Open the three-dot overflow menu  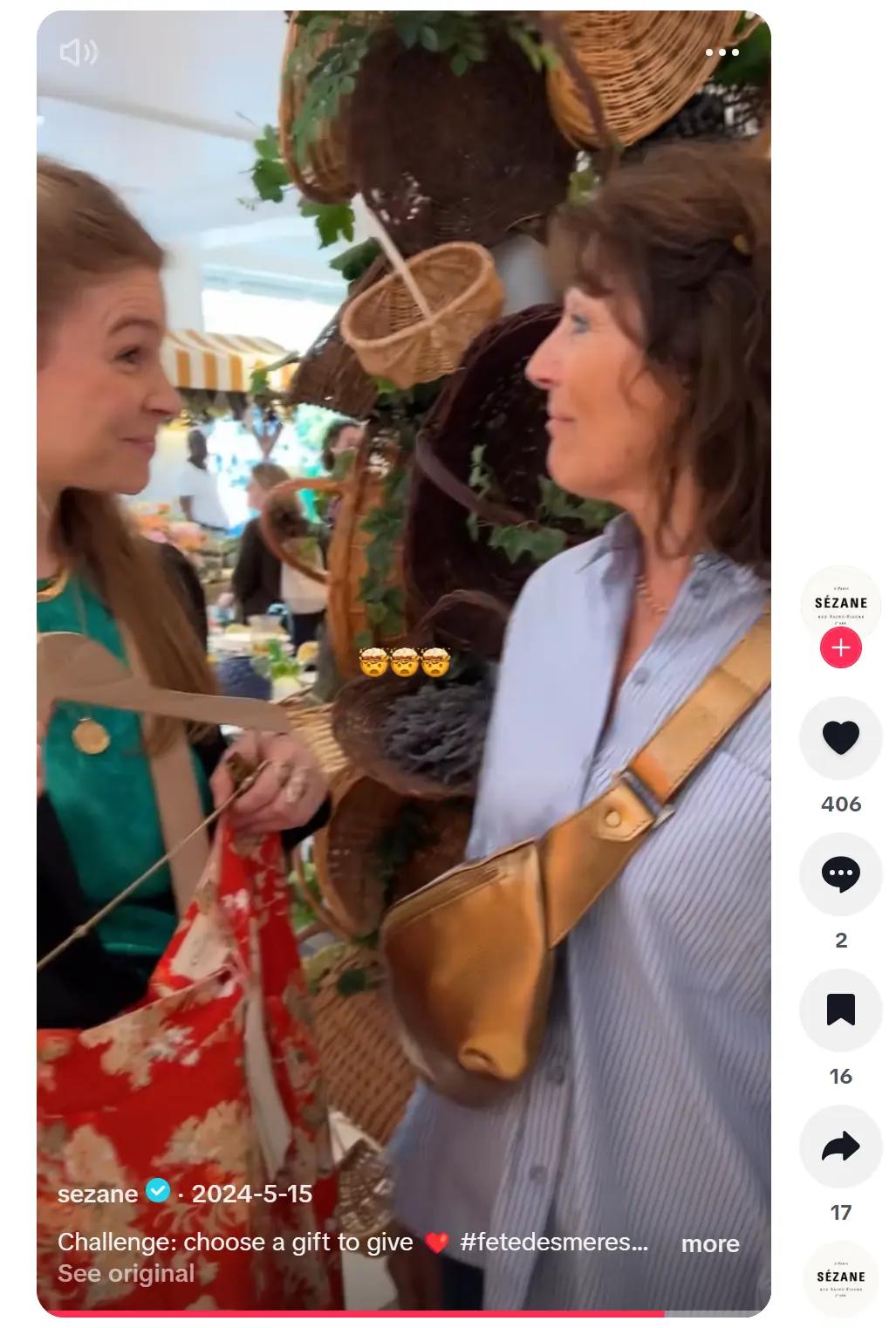click(722, 52)
